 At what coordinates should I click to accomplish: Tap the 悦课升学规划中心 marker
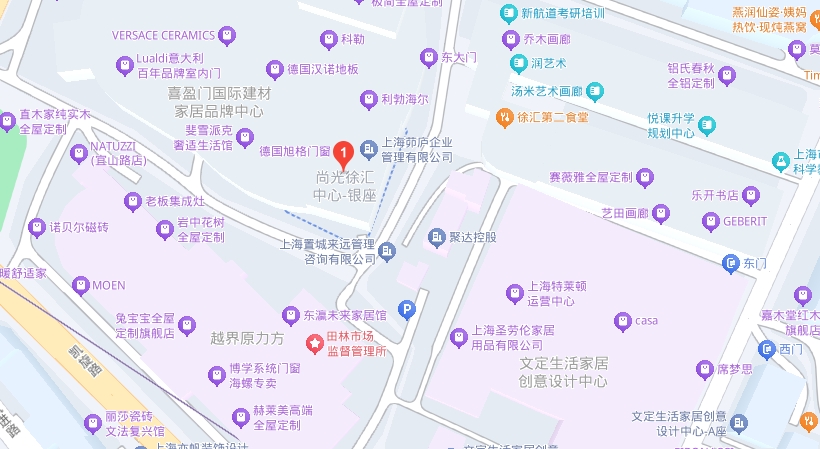(708, 125)
